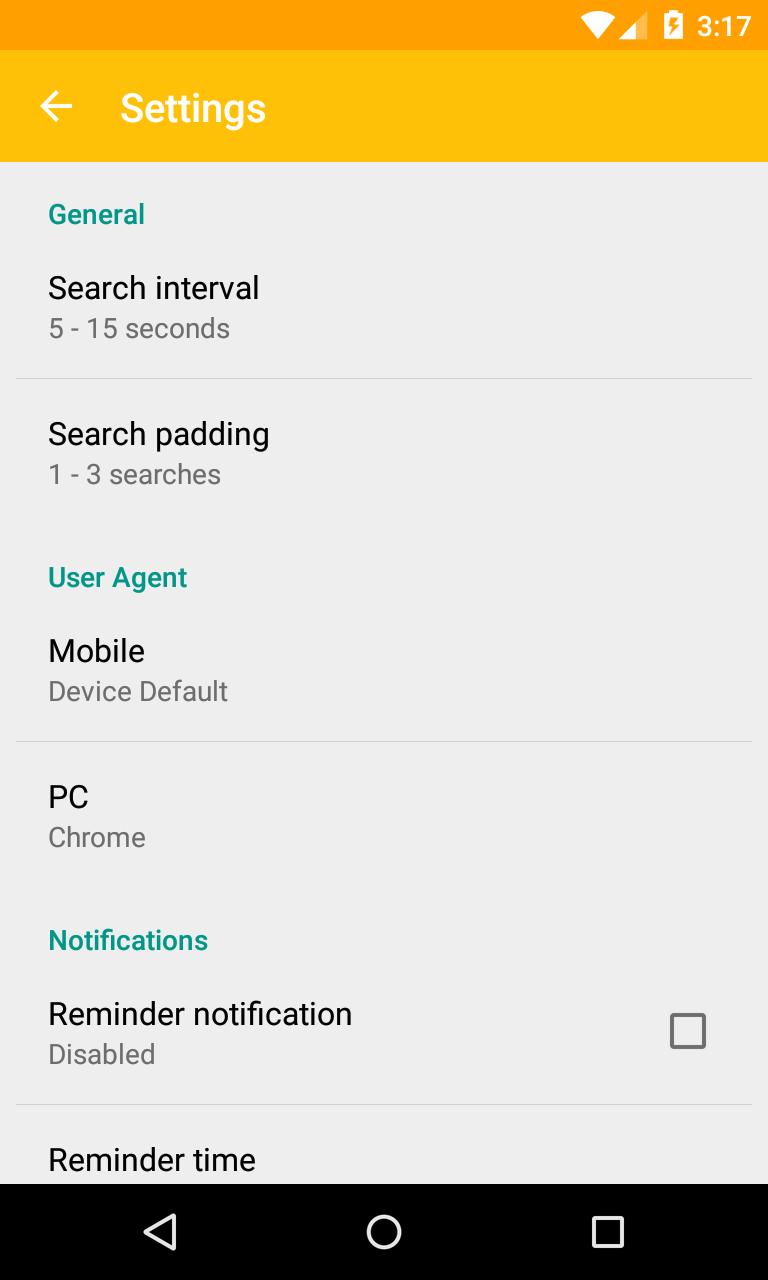Screen dimensions: 768x1280
Task: Enable the Reminder notification checkbox
Action: (x=687, y=1031)
